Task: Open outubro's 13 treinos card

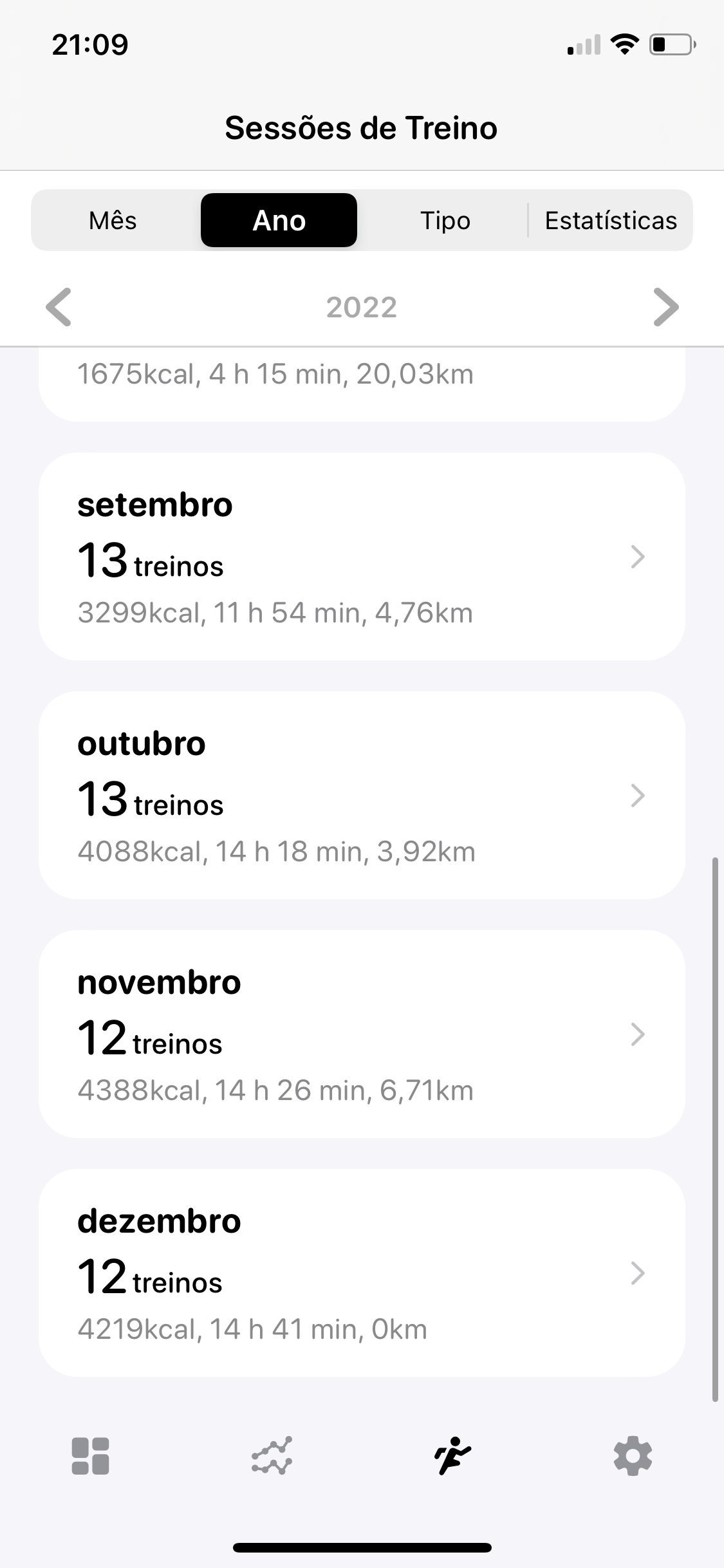Action: pyautogui.click(x=362, y=796)
